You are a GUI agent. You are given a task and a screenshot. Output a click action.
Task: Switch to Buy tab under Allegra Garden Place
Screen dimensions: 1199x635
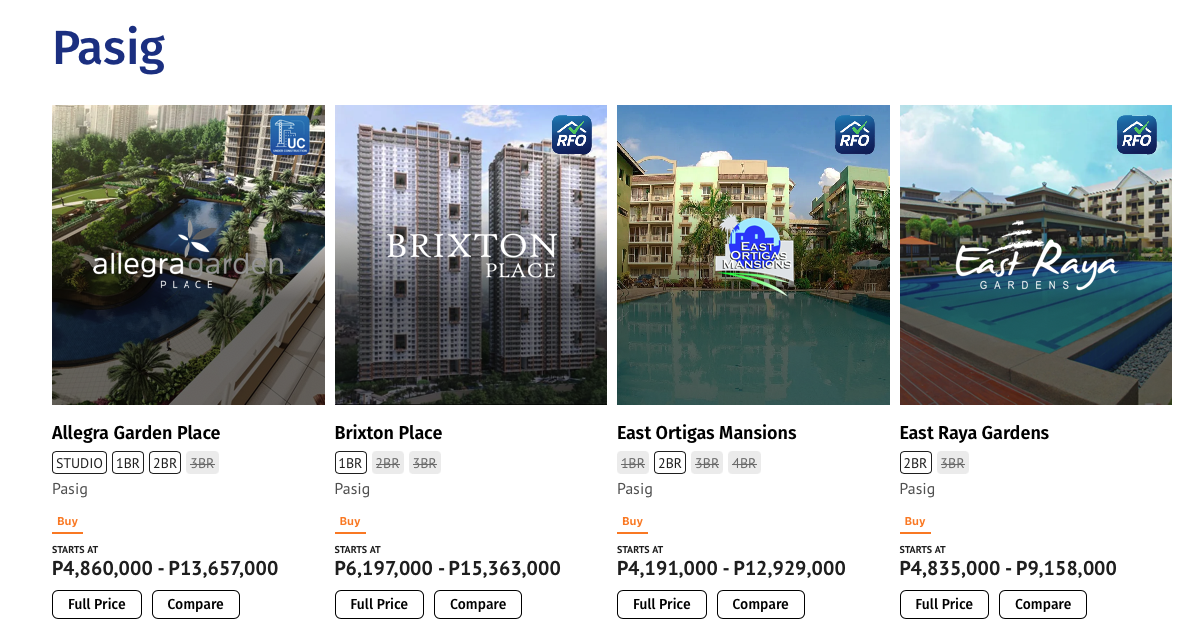[67, 521]
